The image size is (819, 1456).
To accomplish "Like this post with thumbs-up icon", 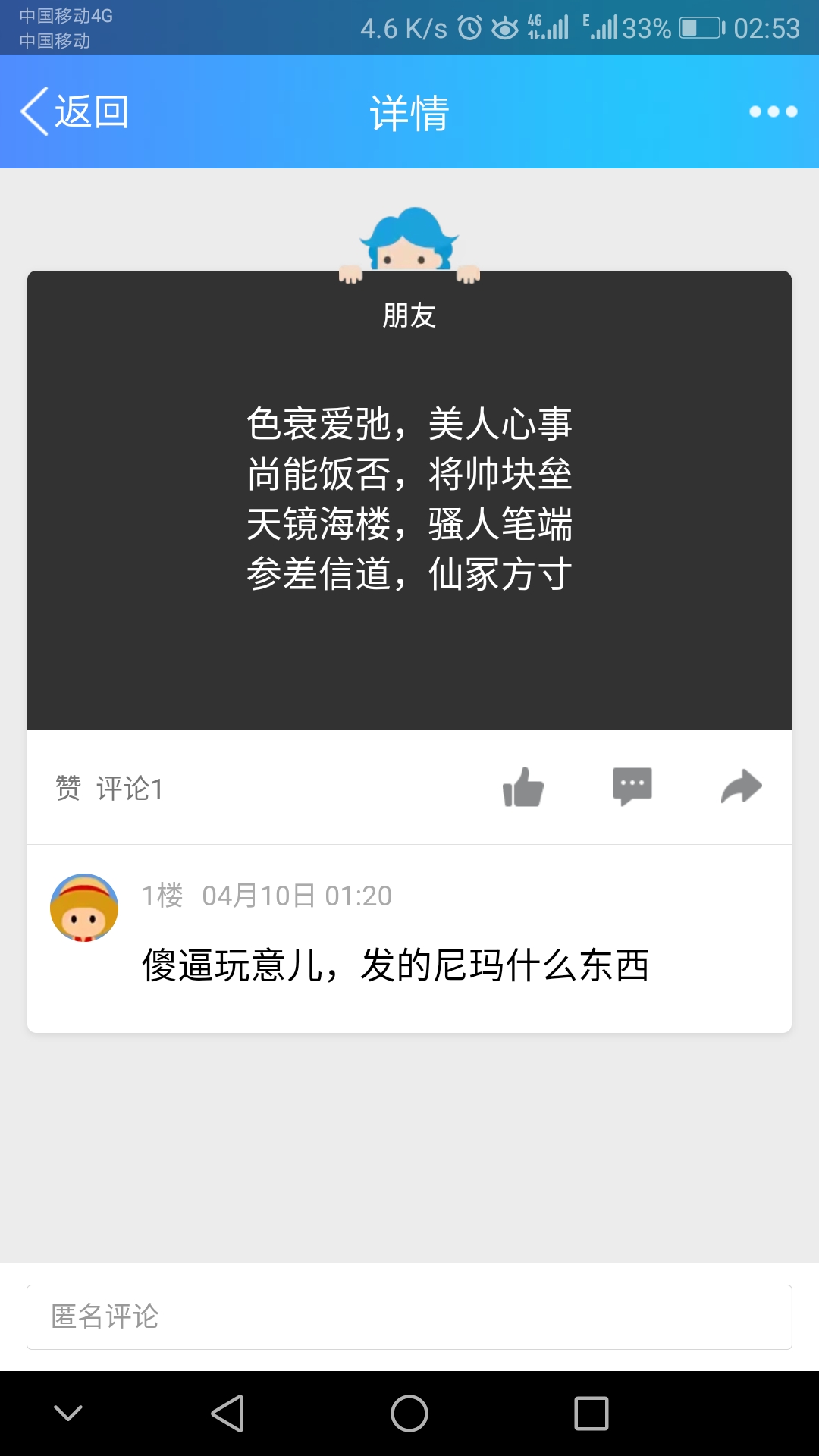I will pyautogui.click(x=523, y=787).
